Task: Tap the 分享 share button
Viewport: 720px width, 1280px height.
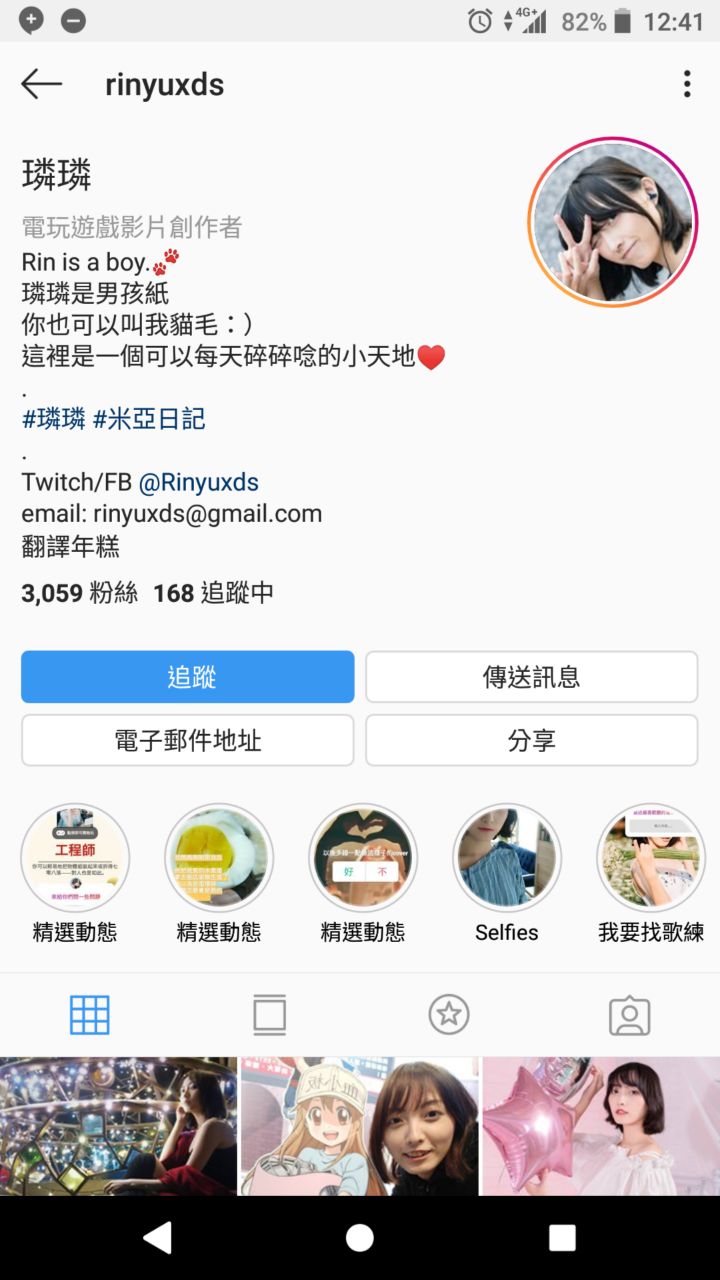Action: 531,740
